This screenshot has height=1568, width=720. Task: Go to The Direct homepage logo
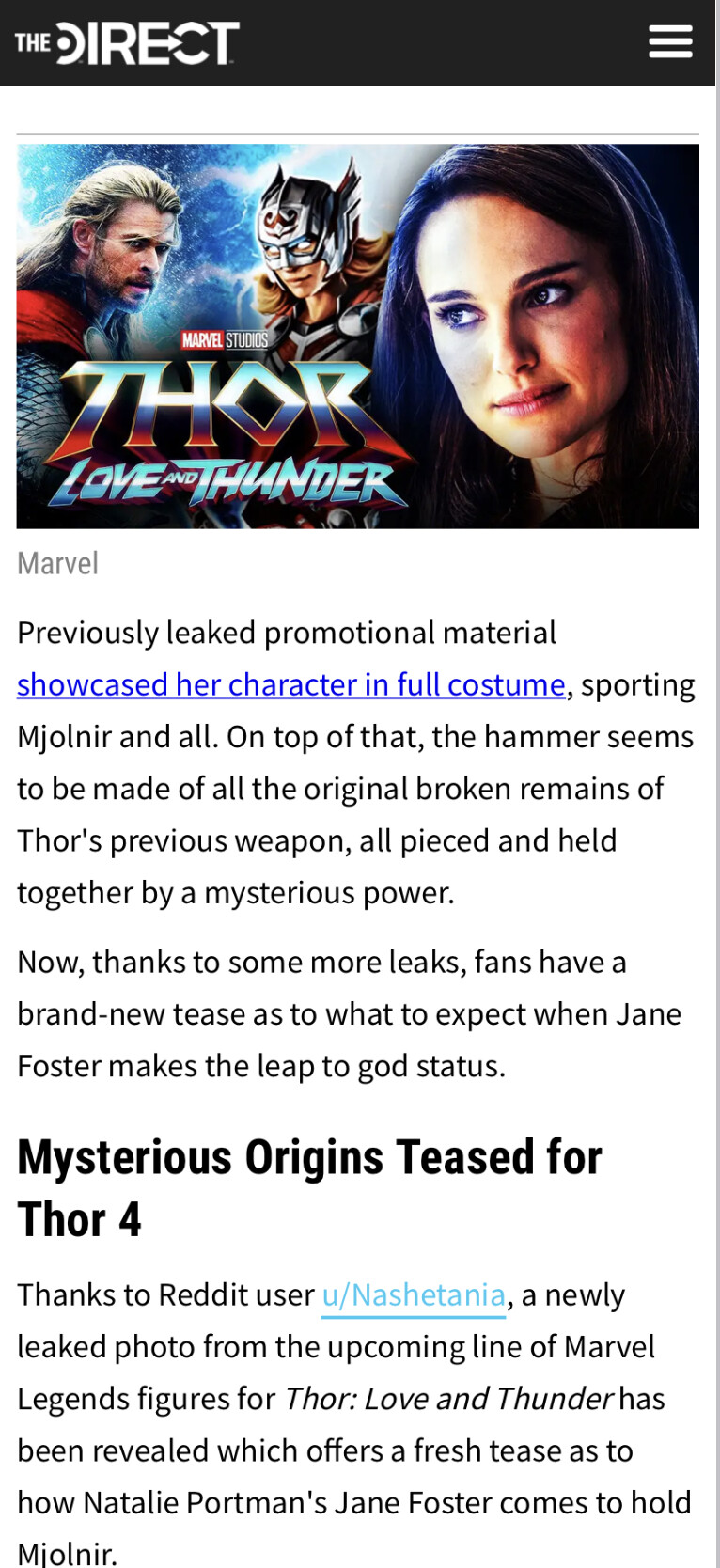pos(127,43)
